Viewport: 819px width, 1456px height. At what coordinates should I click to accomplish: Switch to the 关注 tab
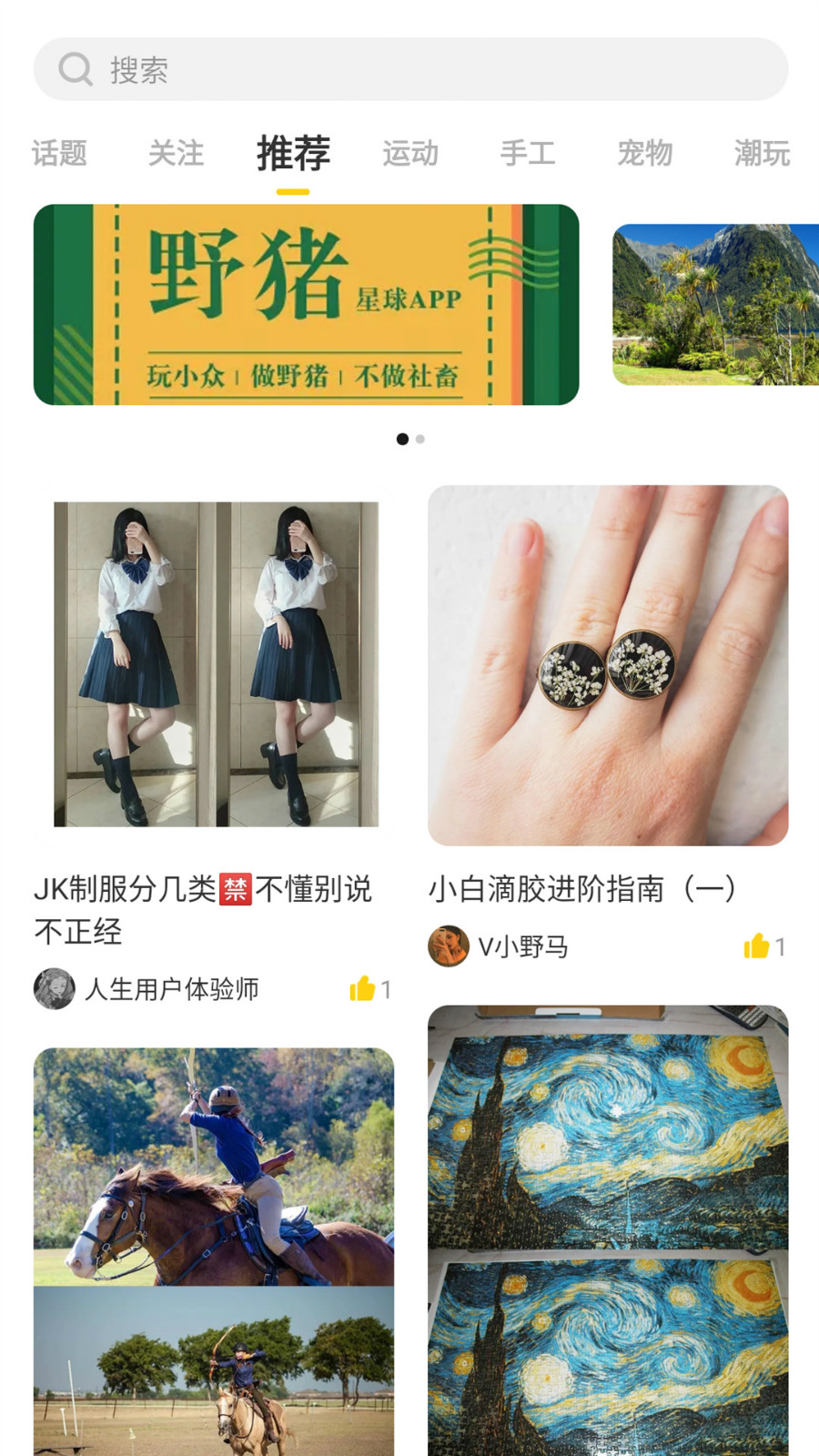tap(176, 153)
